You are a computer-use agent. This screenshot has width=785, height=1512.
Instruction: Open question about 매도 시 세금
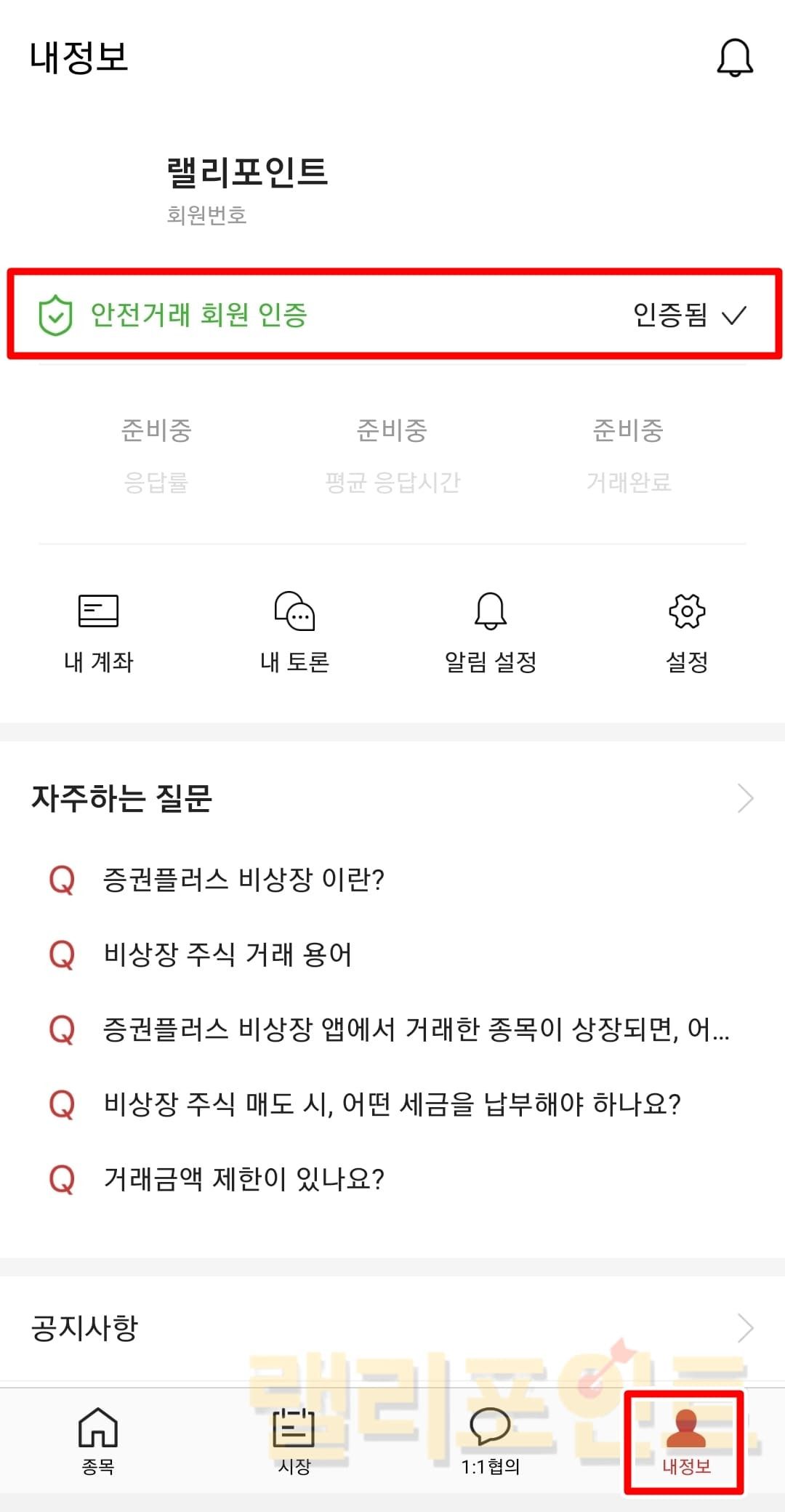392,1104
